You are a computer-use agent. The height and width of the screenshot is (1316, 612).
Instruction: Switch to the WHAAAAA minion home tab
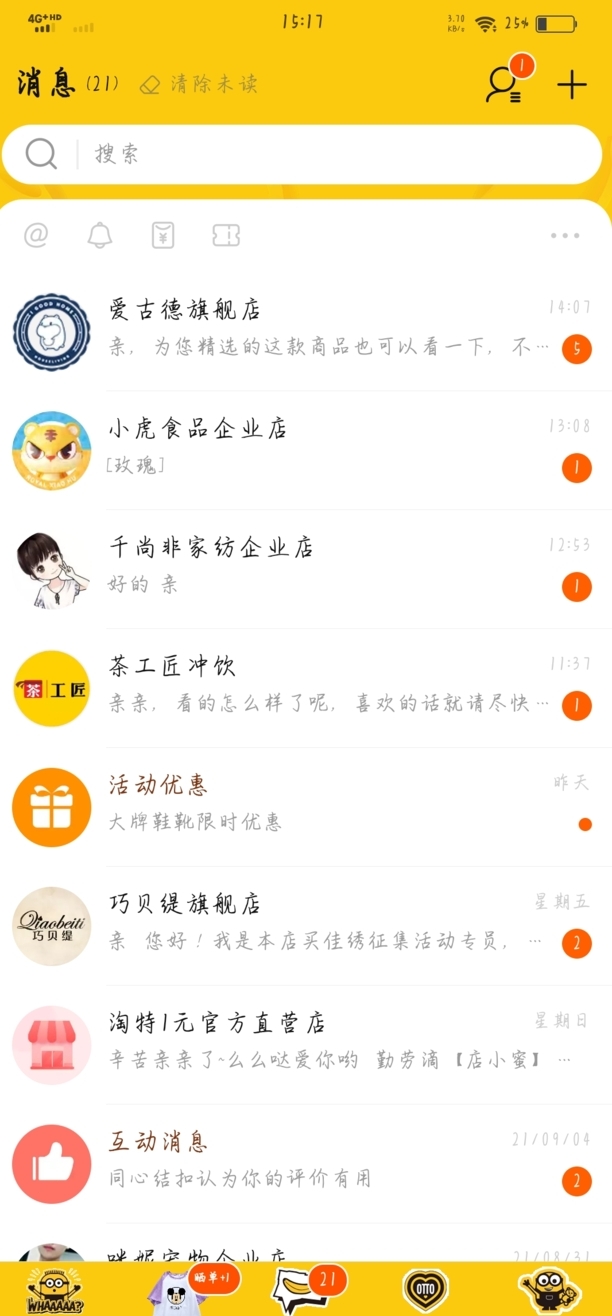click(53, 1290)
